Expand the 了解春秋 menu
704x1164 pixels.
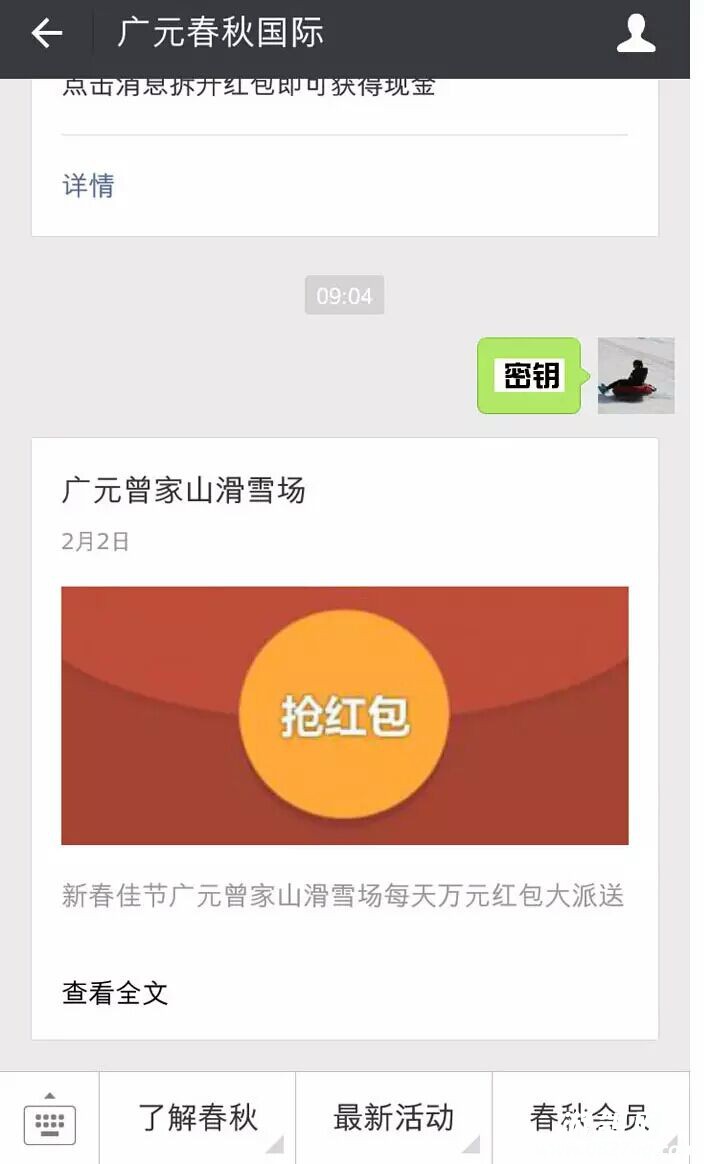(x=198, y=1118)
